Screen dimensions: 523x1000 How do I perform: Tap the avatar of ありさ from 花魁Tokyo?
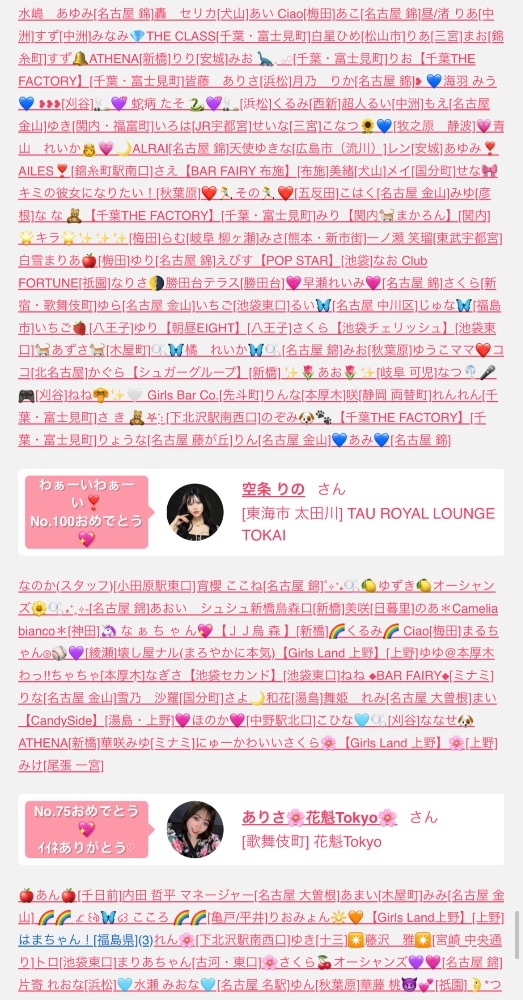tap(195, 829)
